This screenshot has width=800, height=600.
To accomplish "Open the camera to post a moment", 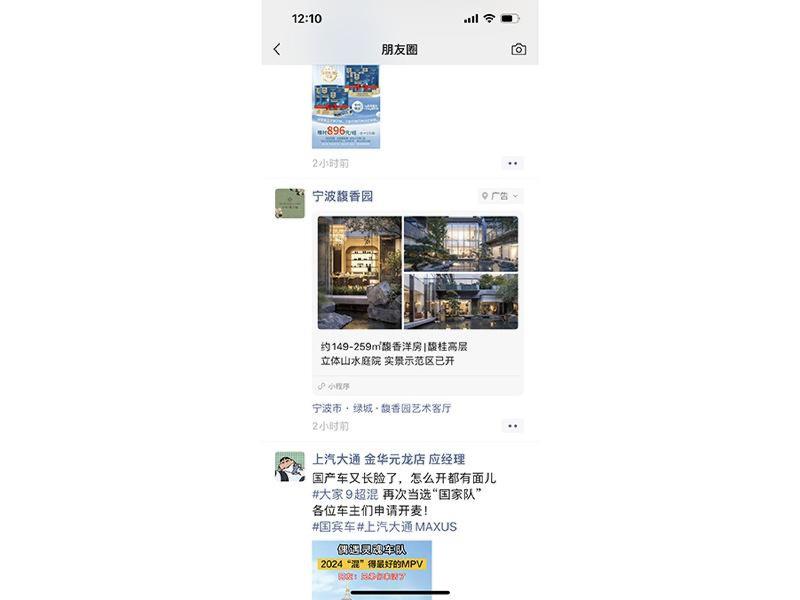I will click(518, 49).
